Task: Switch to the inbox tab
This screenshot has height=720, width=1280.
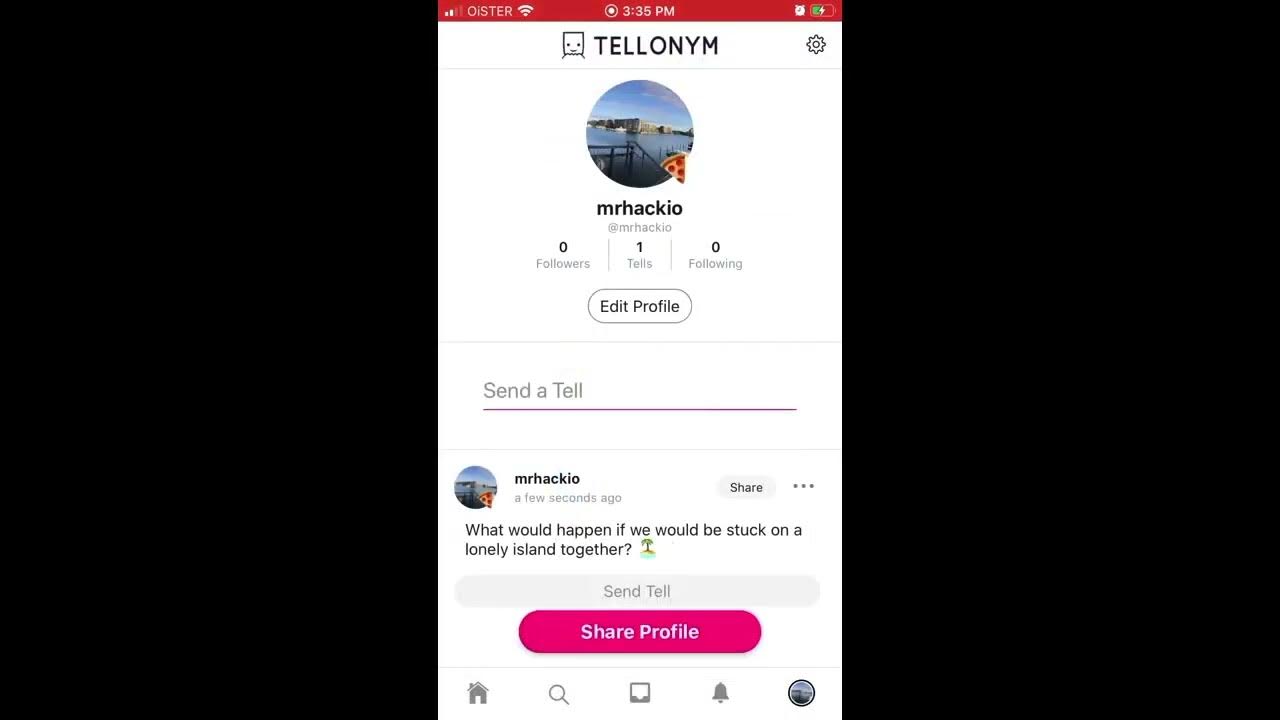Action: (x=640, y=693)
